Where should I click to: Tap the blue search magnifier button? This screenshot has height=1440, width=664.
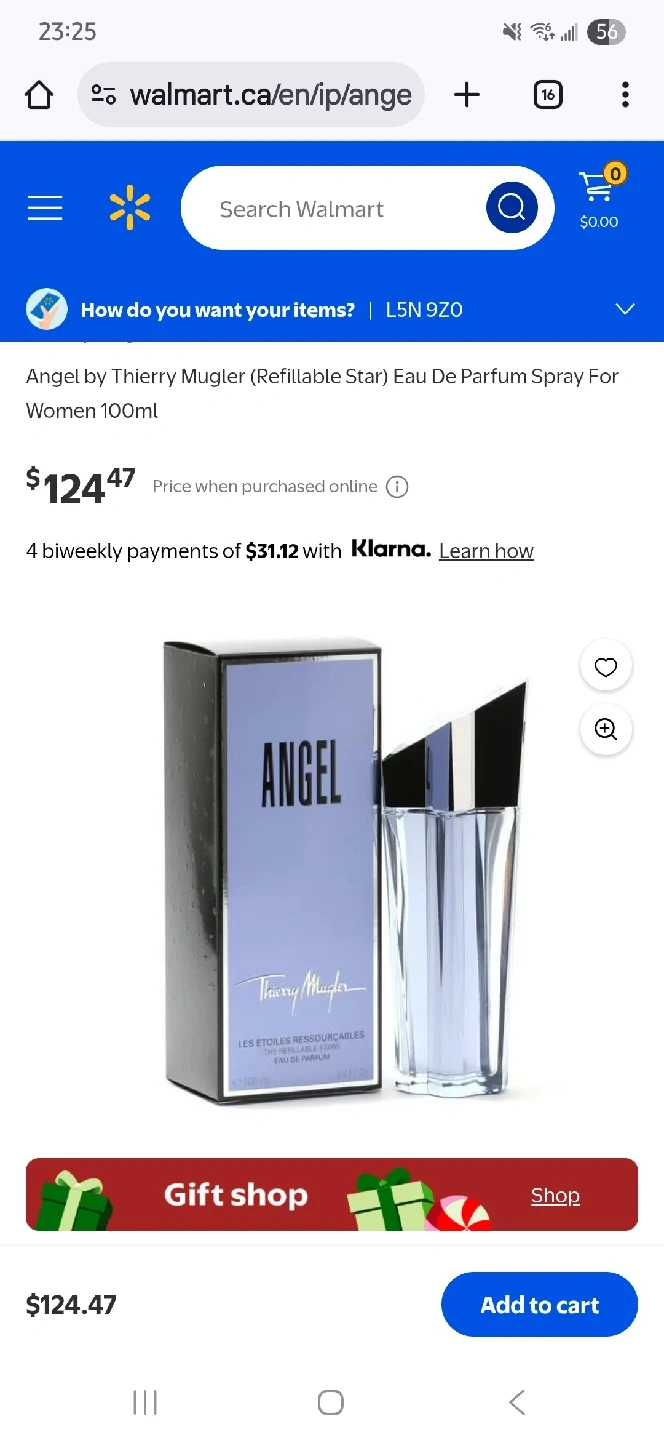tap(512, 208)
